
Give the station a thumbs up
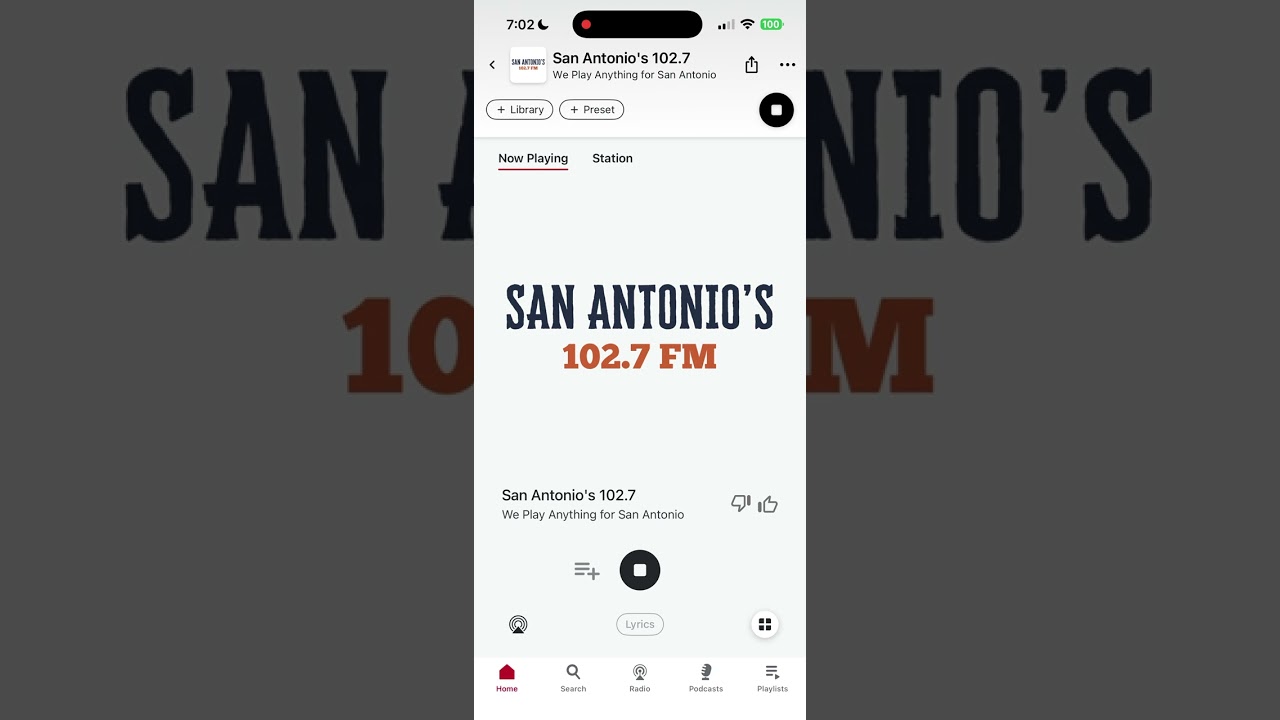tap(768, 504)
